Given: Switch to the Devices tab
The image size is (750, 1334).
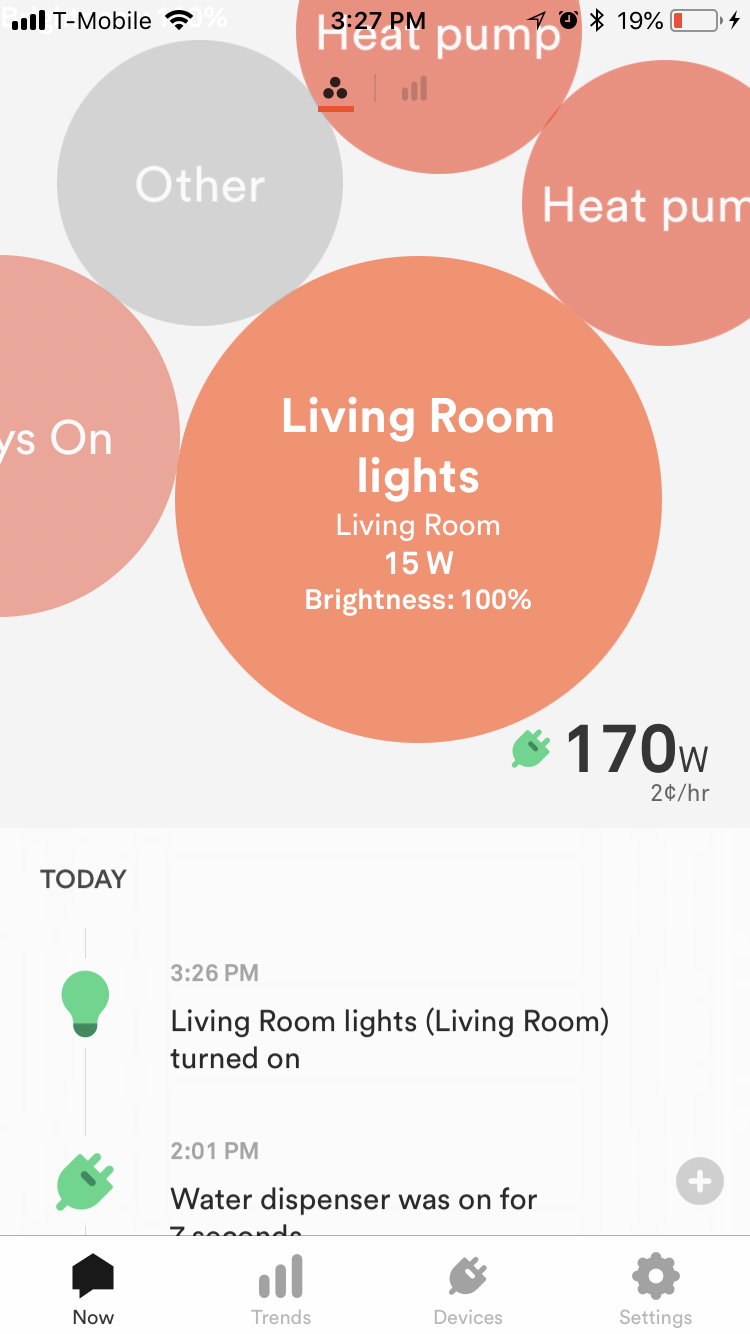Looking at the screenshot, I should [x=468, y=1290].
